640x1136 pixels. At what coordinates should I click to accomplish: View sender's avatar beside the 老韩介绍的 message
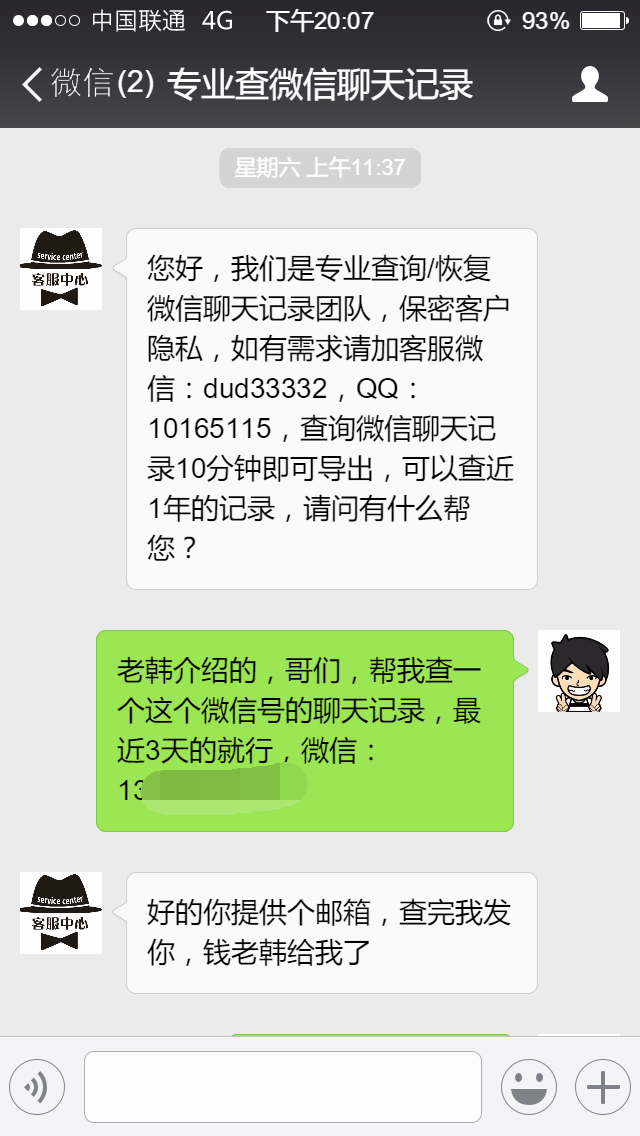pos(578,671)
